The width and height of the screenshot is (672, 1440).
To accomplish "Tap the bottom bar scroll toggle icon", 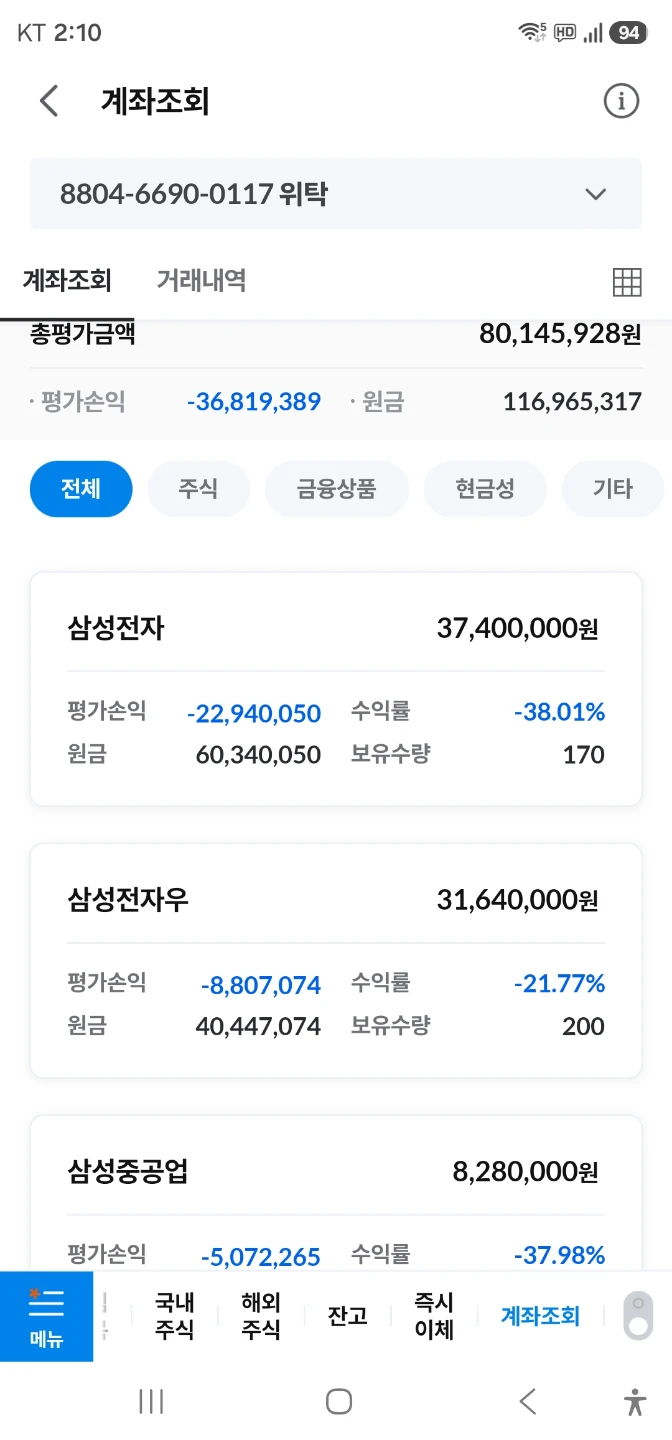I will (638, 1316).
